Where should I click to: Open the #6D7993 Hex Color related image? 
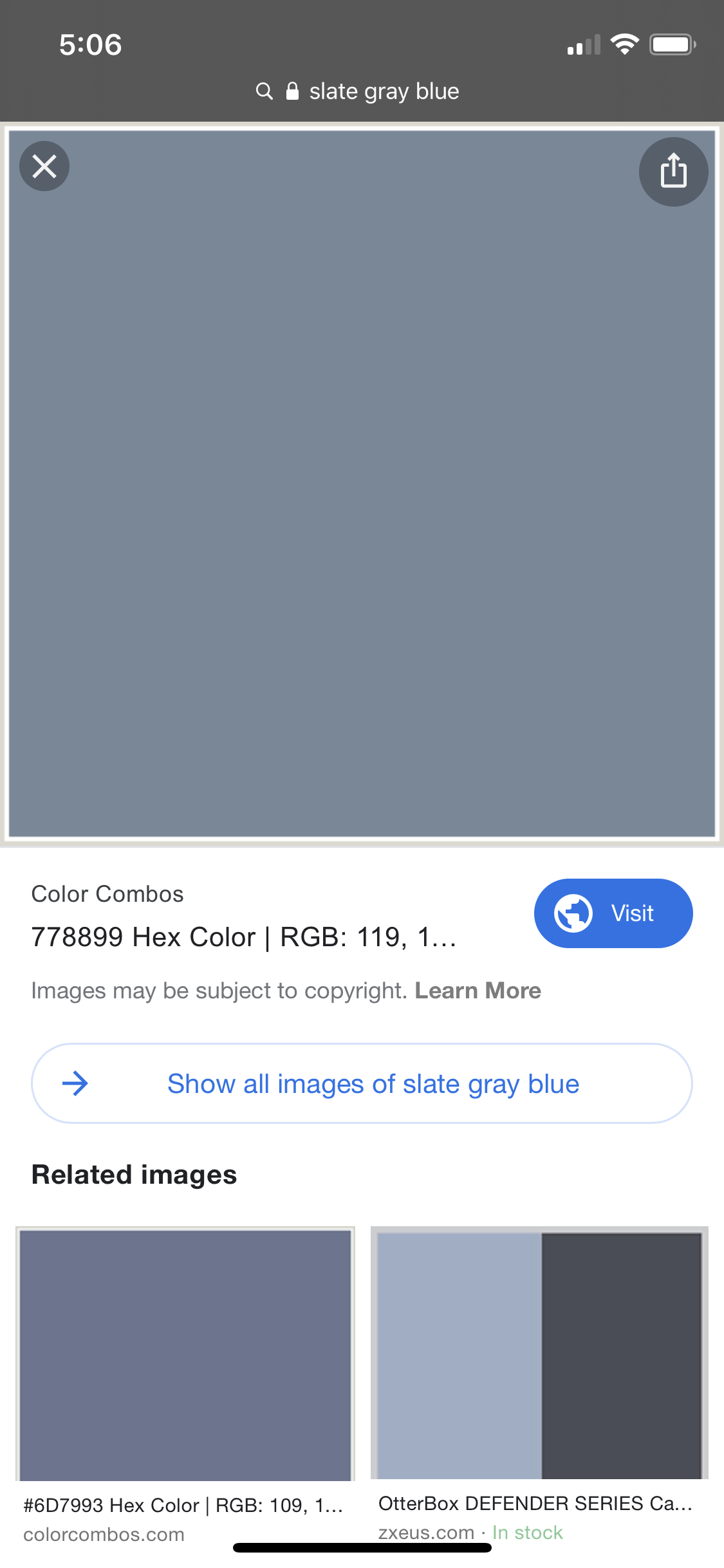(x=185, y=1354)
